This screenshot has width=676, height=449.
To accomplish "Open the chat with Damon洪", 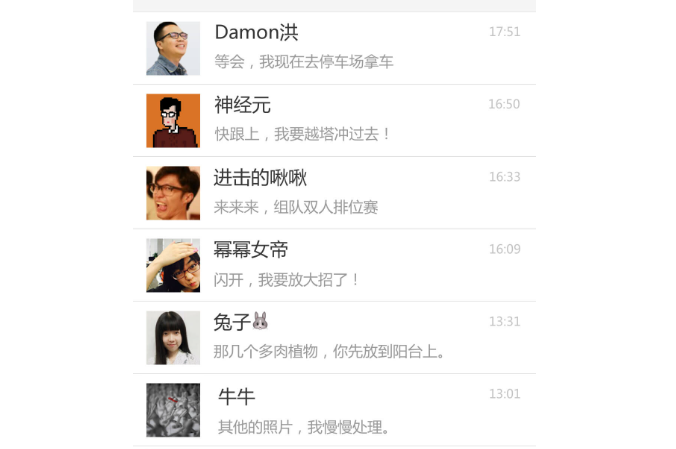I will (333, 48).
